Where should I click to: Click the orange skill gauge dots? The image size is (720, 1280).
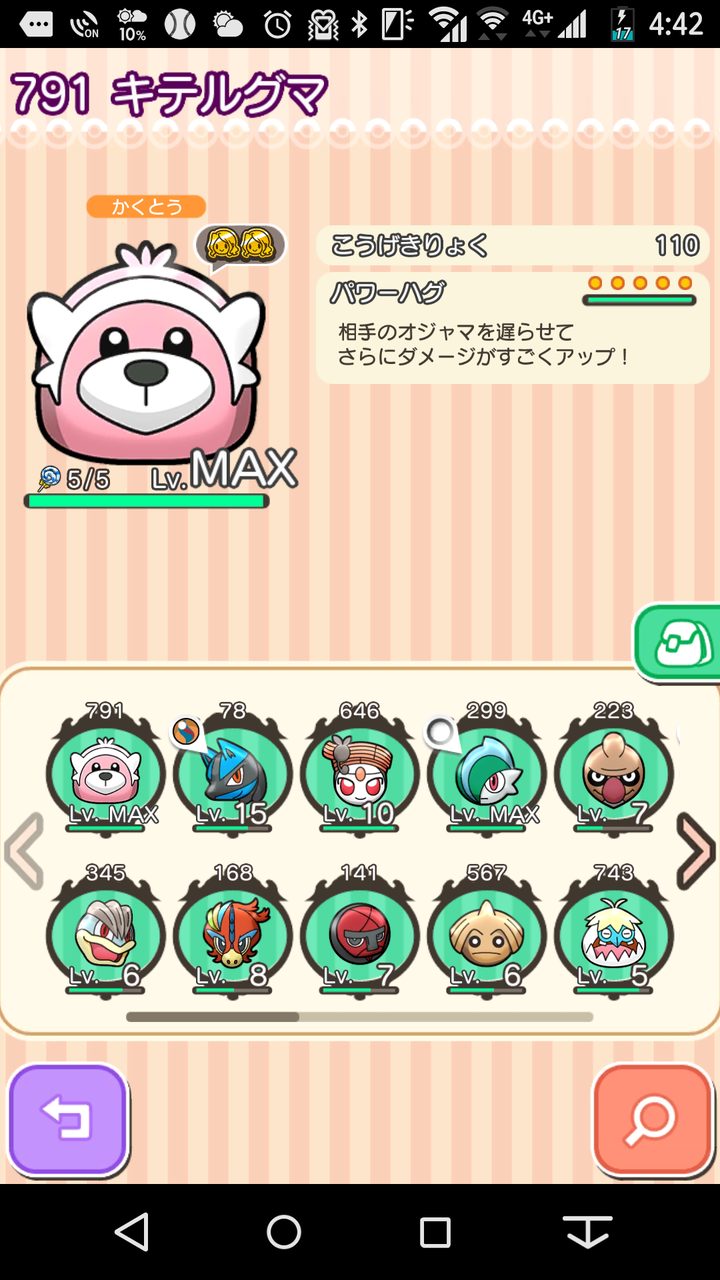pos(638,285)
